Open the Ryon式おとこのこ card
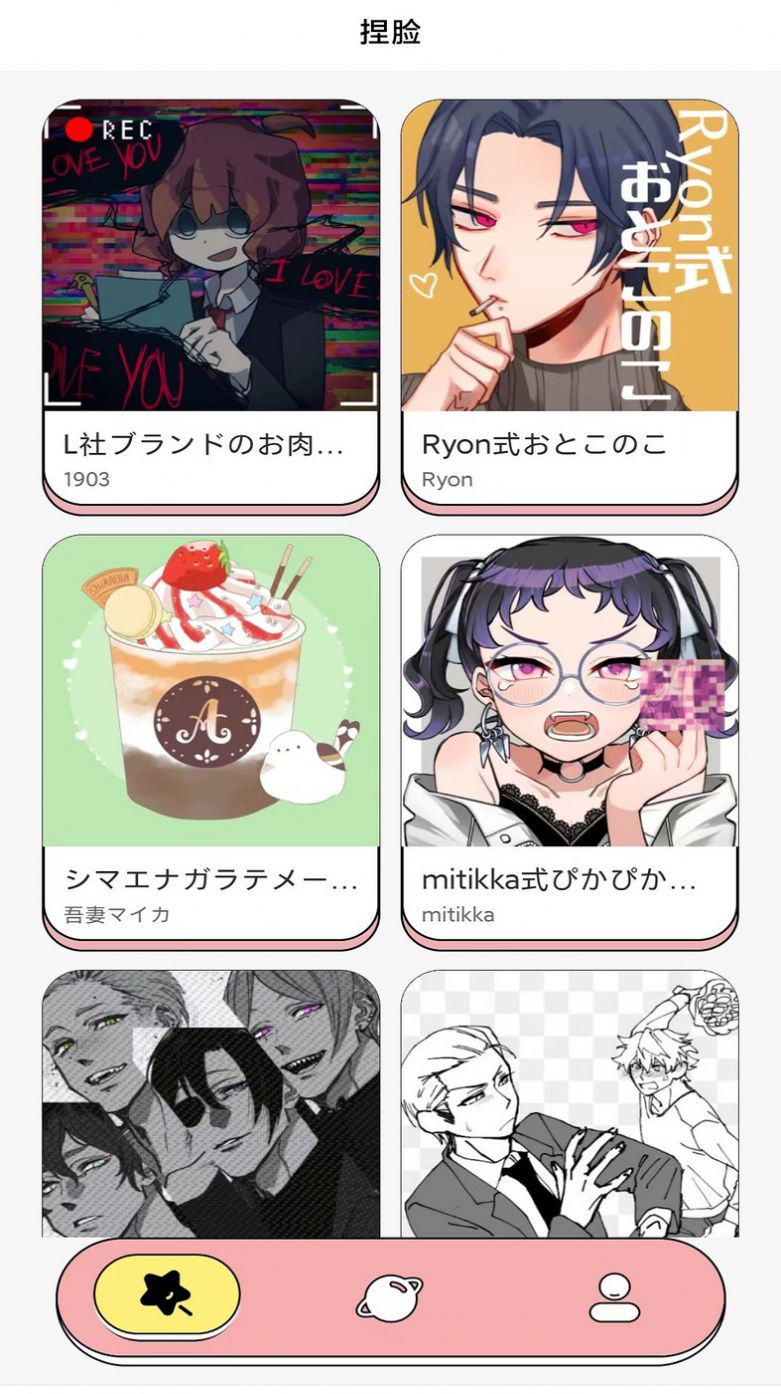The width and height of the screenshot is (781, 1394). [569, 300]
